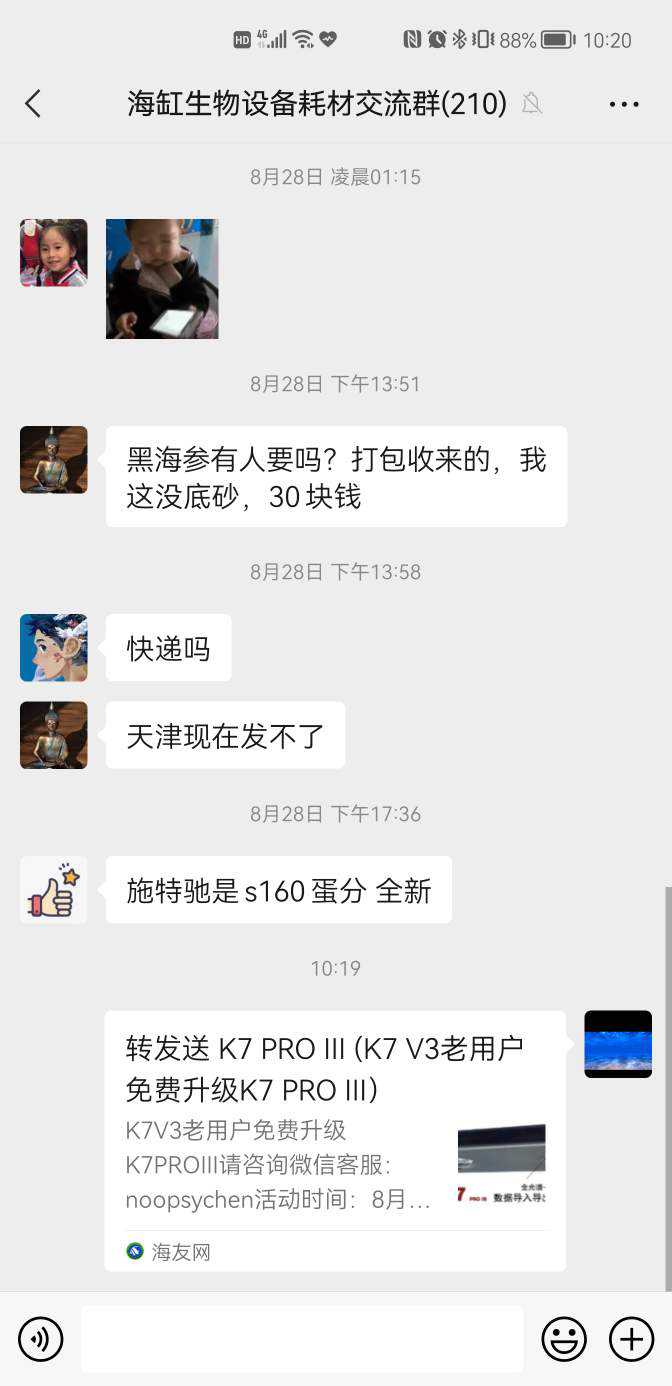The height and width of the screenshot is (1386, 672).
Task: Tap the message text field
Action: pos(302,1339)
